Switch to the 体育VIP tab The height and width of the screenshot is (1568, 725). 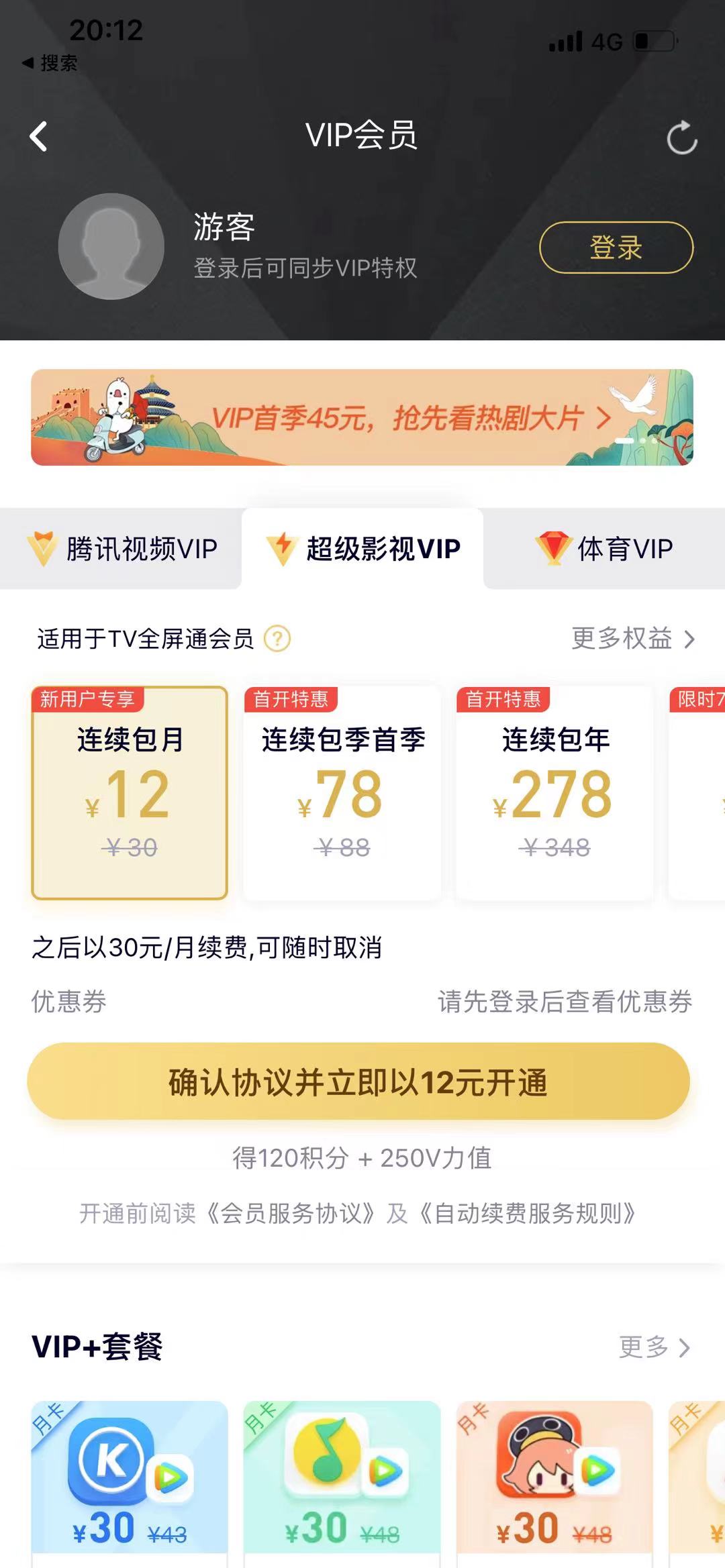pyautogui.click(x=604, y=549)
